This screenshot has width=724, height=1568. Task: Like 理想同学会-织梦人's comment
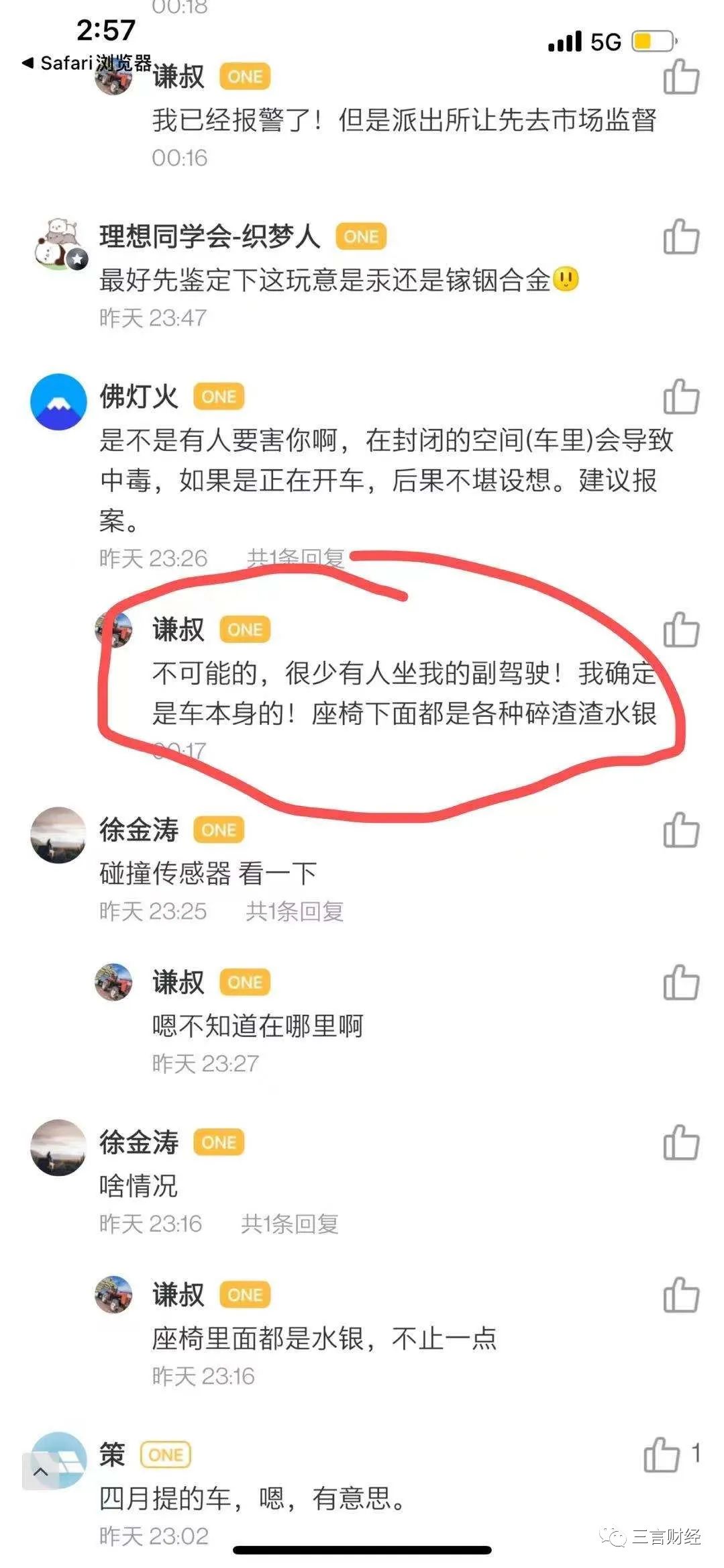pyautogui.click(x=680, y=237)
